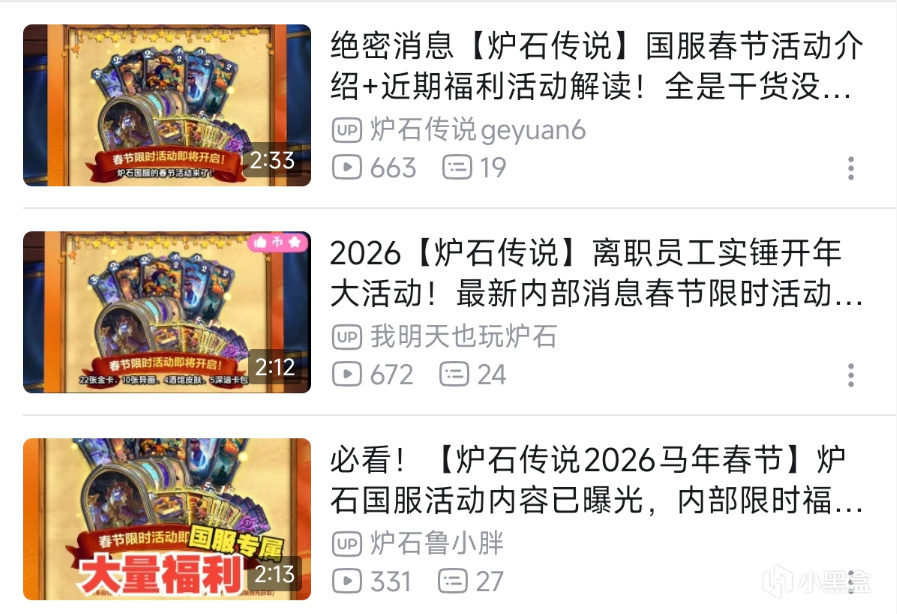This screenshot has width=897, height=614.
Task: Open video titled 2026【炉石传说】离职员工实锤开年大活动
Action: 596,273
